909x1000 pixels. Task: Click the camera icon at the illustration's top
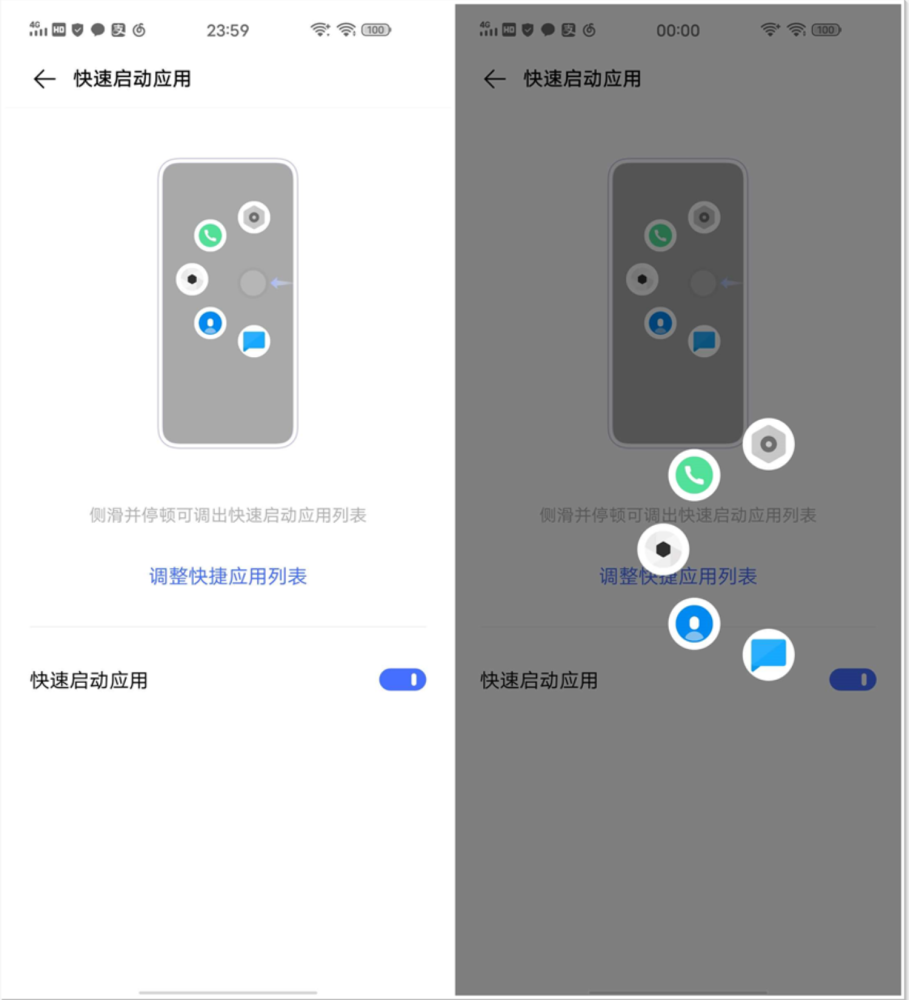[x=254, y=217]
